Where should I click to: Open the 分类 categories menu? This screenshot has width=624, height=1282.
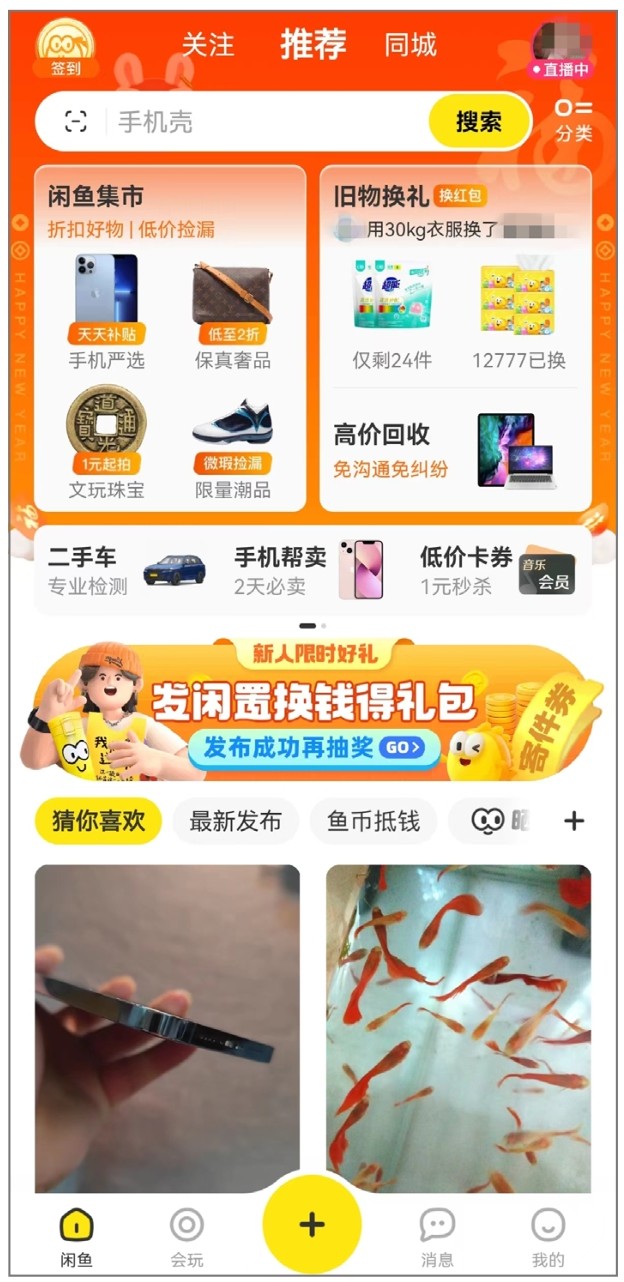click(574, 120)
